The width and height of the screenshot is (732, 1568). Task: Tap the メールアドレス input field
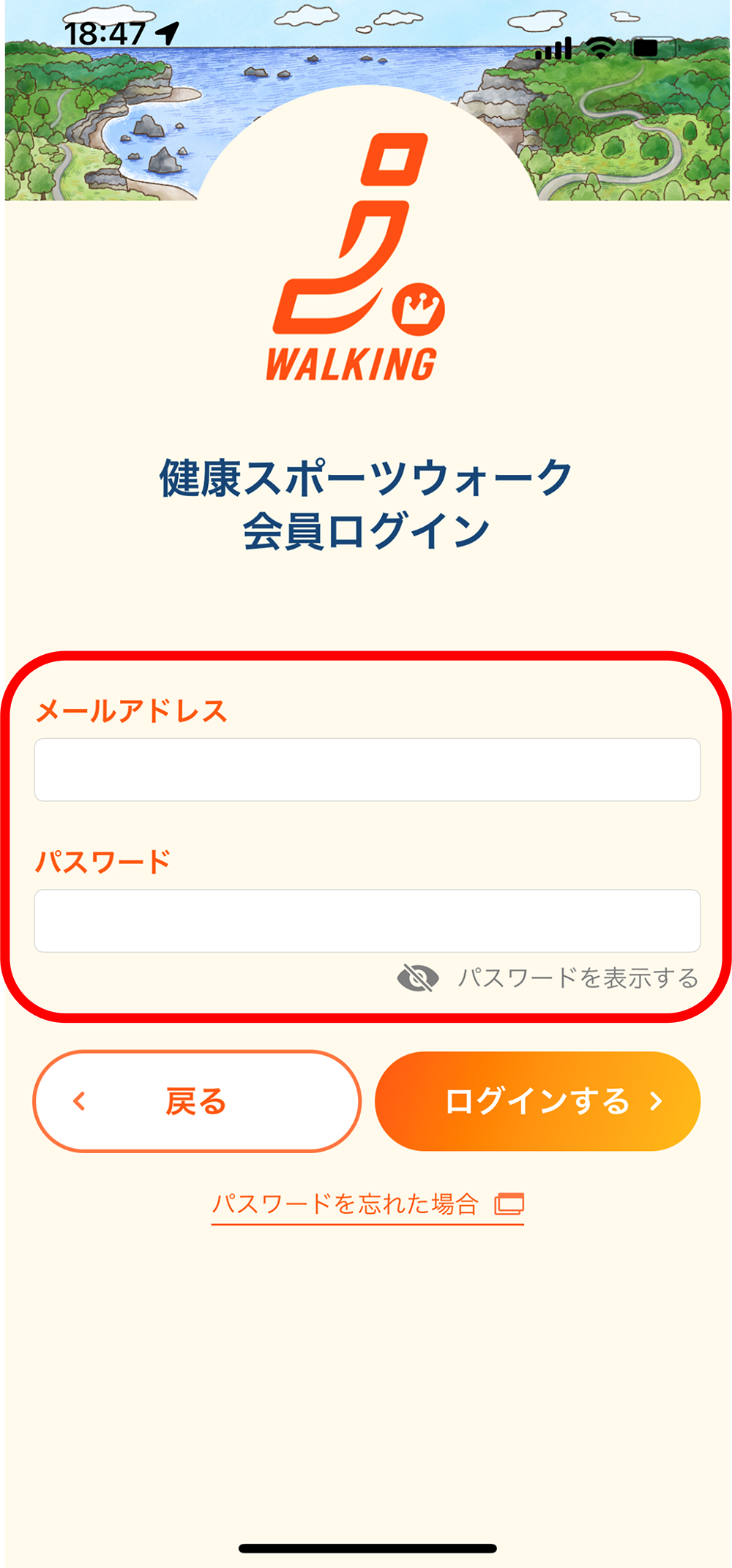point(367,770)
